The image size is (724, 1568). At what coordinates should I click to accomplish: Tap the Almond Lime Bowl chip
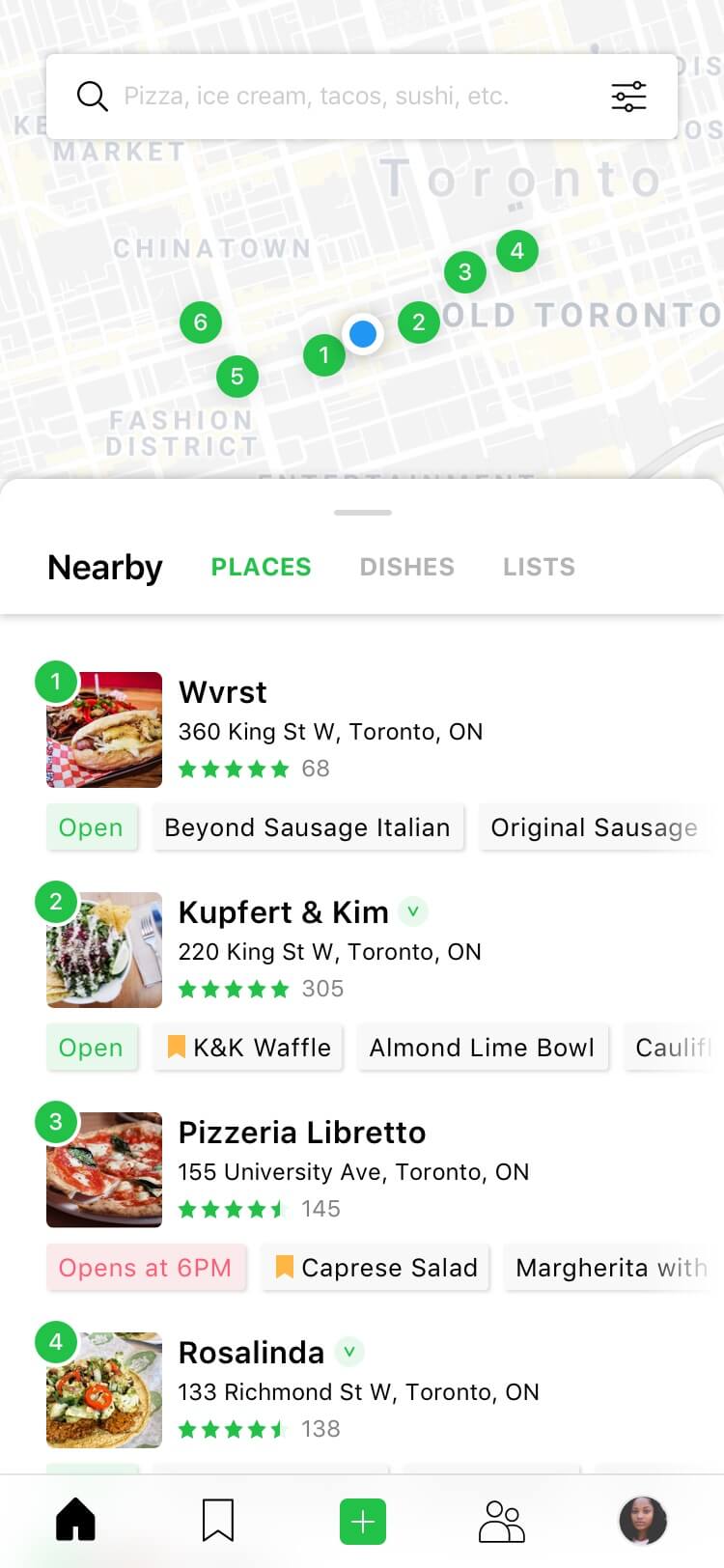(483, 1048)
